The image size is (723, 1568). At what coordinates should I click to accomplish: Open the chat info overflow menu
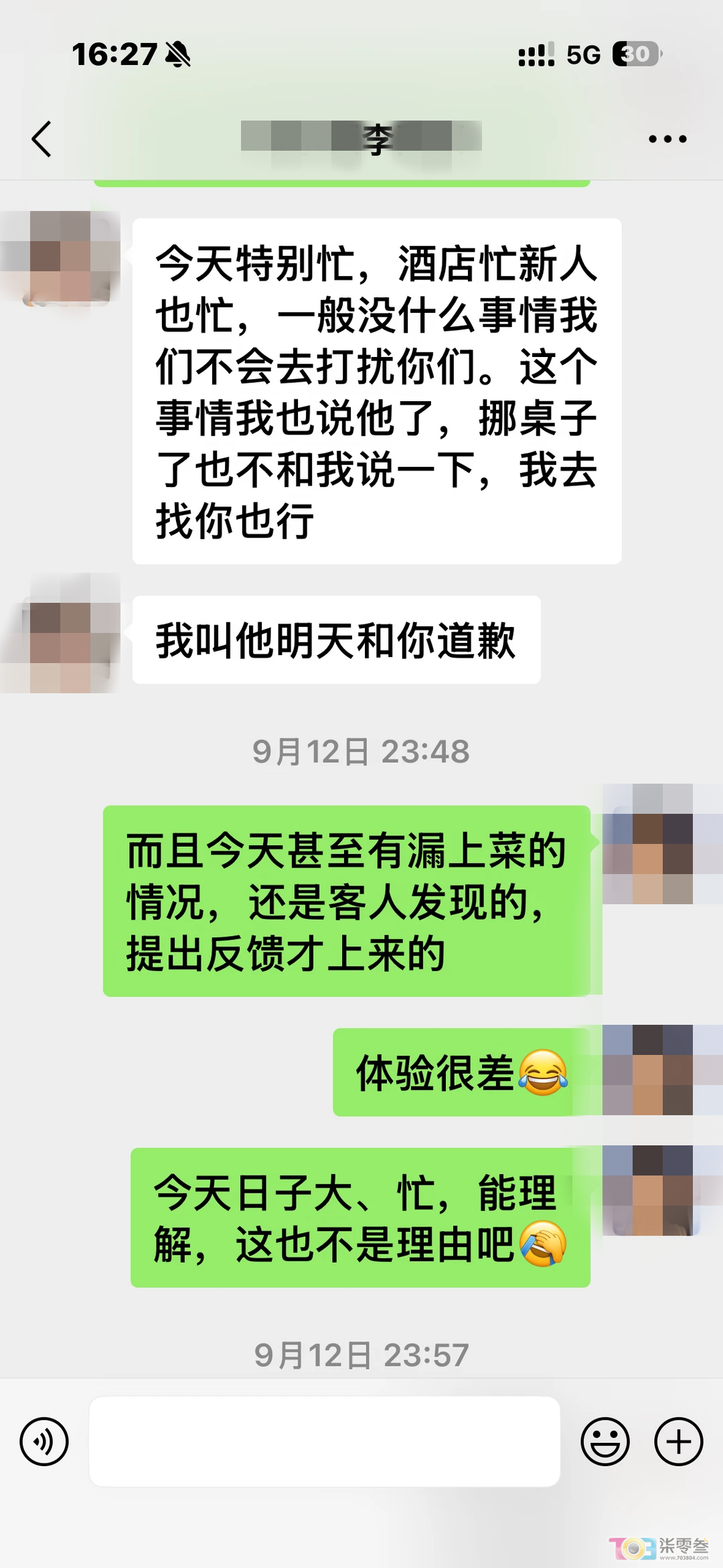[x=667, y=139]
